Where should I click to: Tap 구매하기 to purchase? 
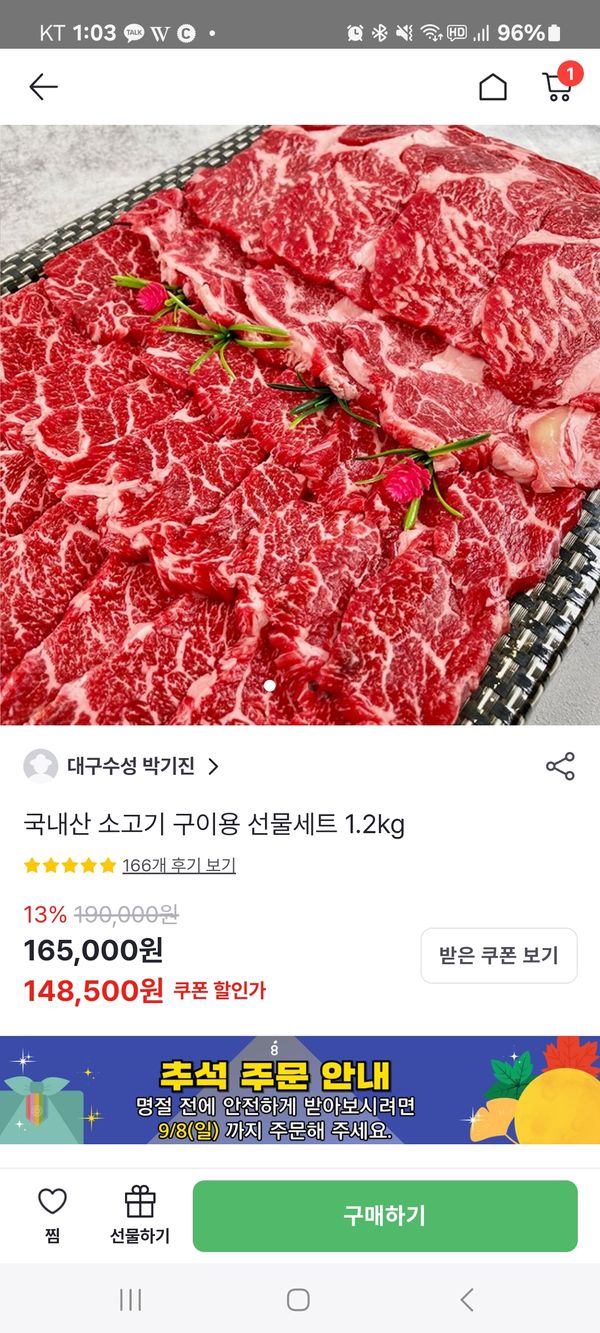(x=385, y=1216)
